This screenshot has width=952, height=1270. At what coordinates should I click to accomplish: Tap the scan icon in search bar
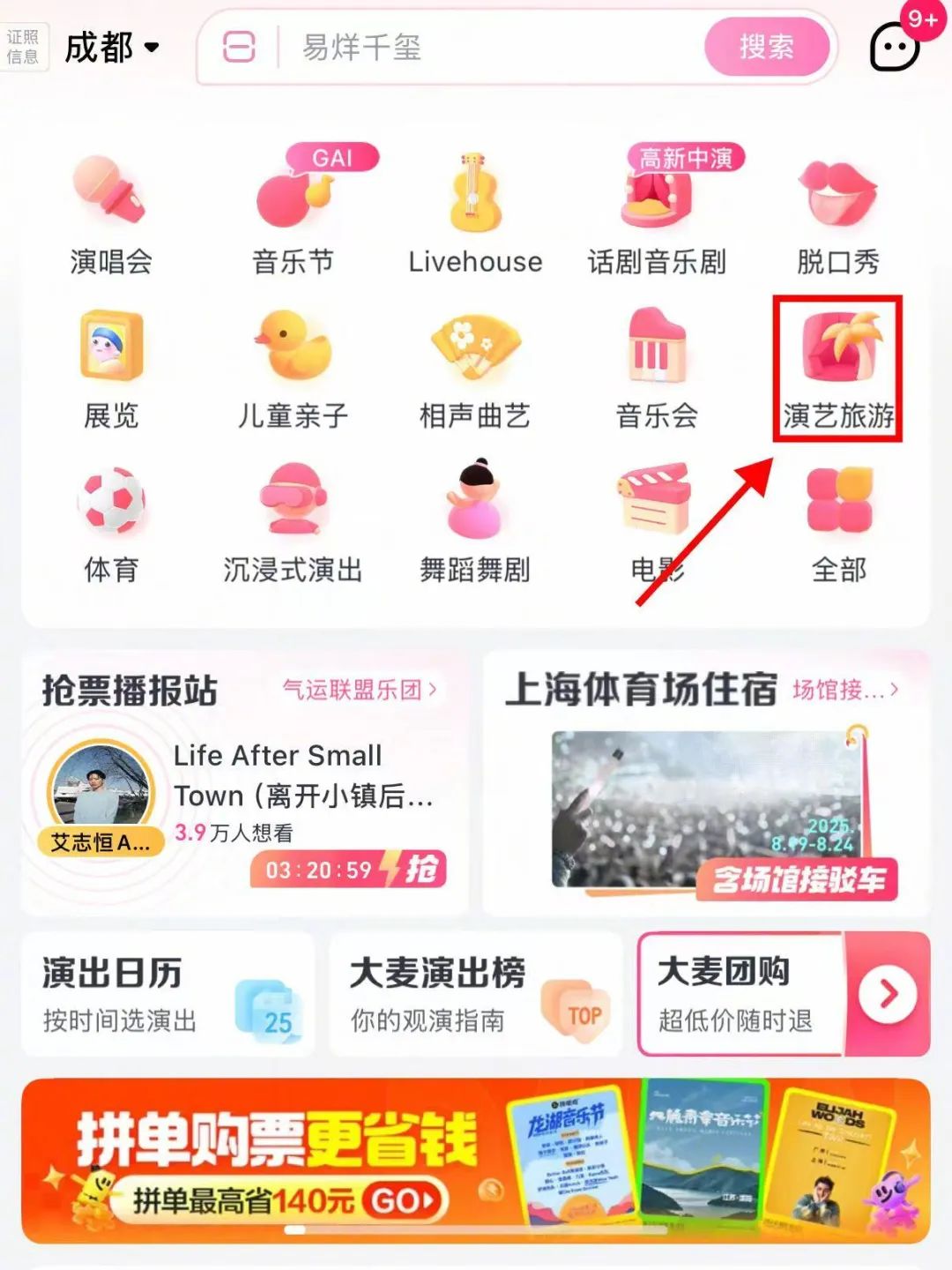point(239,47)
